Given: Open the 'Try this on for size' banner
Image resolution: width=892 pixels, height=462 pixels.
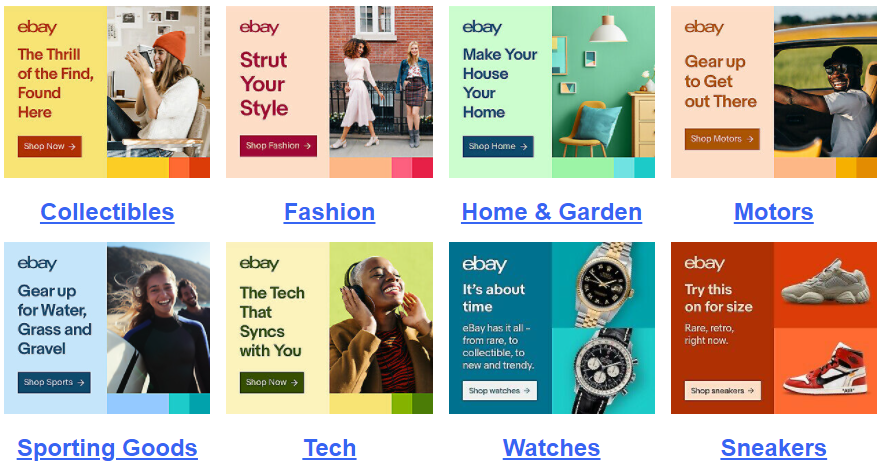Looking at the screenshot, I should click(773, 328).
